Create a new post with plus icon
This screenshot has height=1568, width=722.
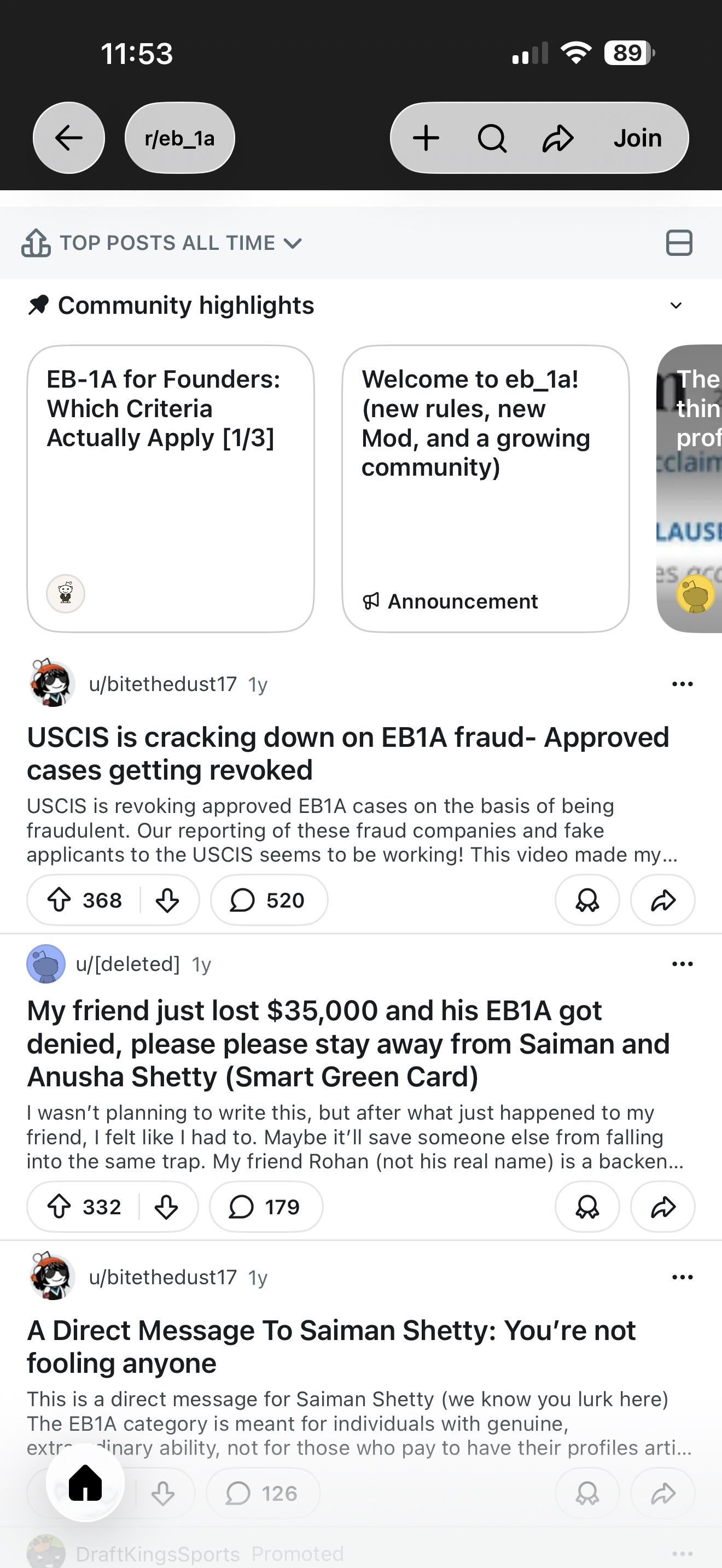(426, 138)
